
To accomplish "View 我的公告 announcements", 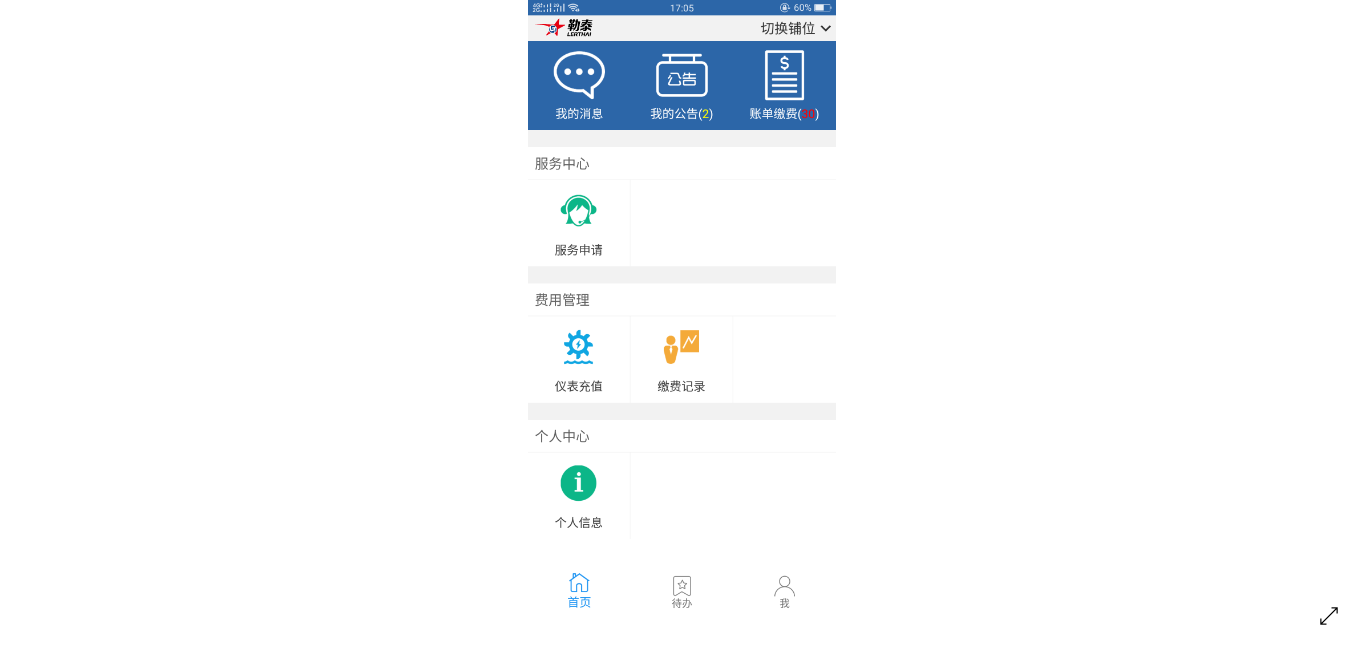I will (x=681, y=86).
